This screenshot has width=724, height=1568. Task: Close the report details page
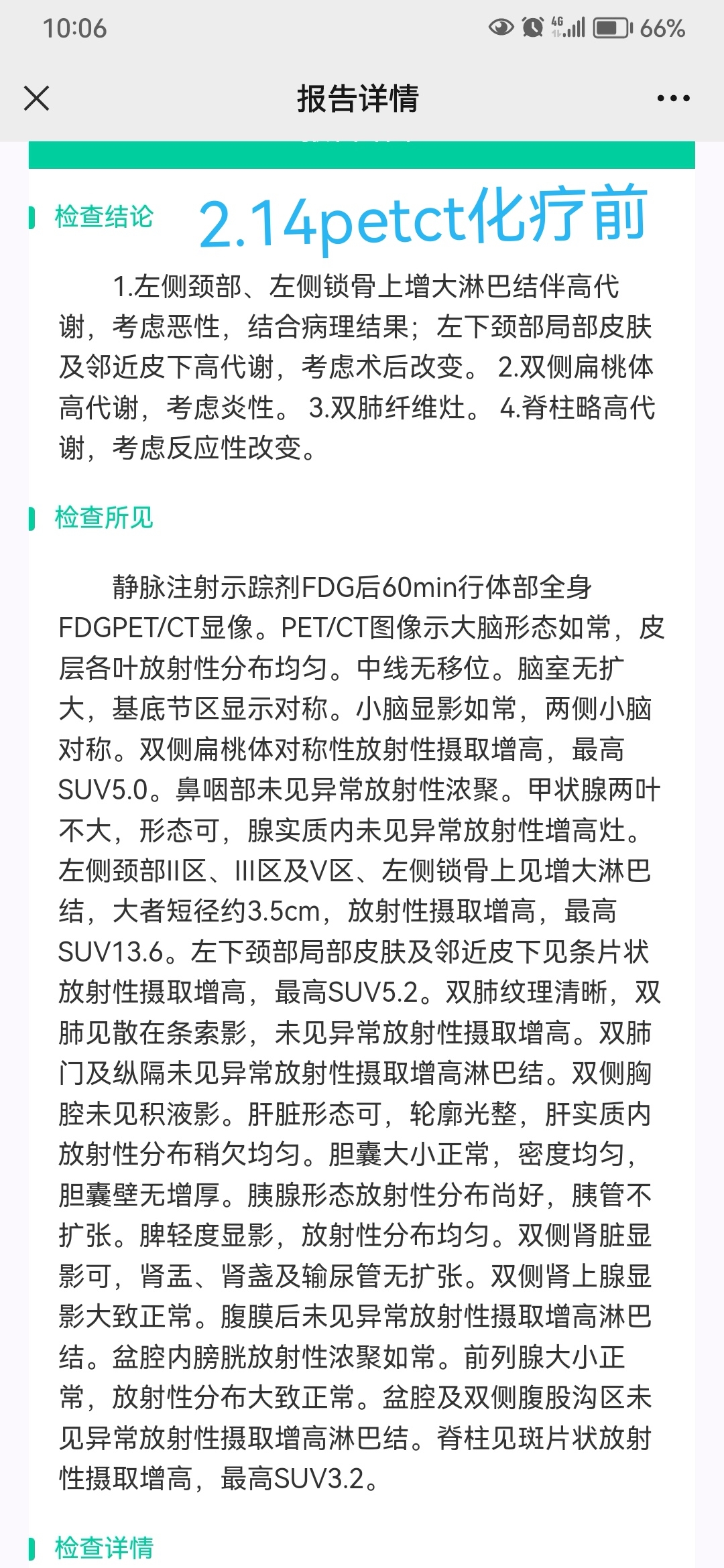[x=36, y=99]
